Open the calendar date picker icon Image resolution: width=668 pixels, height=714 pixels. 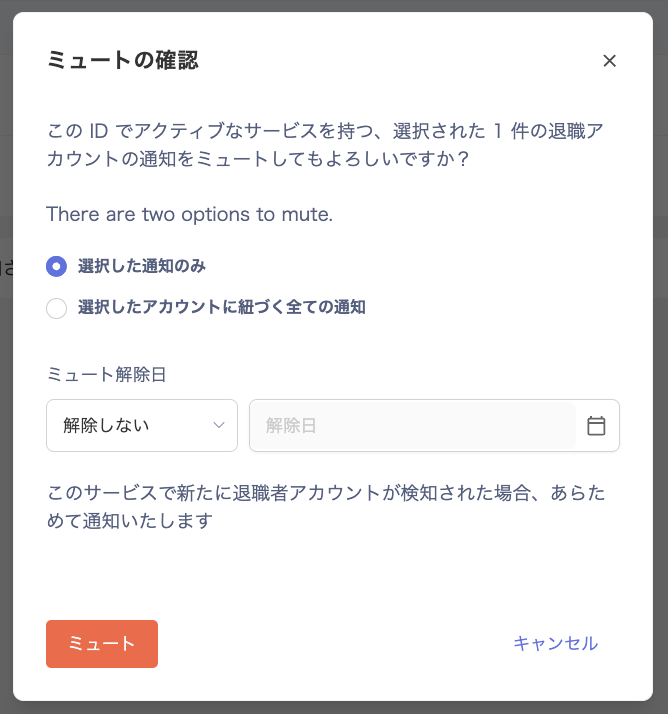(x=596, y=425)
